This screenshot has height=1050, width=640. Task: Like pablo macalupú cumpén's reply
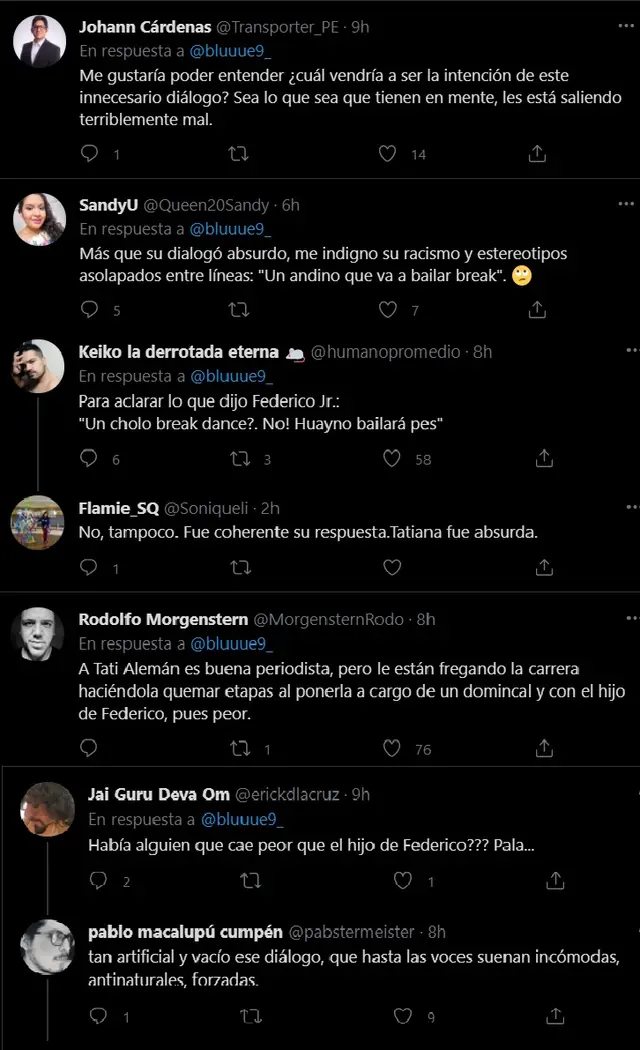point(402,1016)
